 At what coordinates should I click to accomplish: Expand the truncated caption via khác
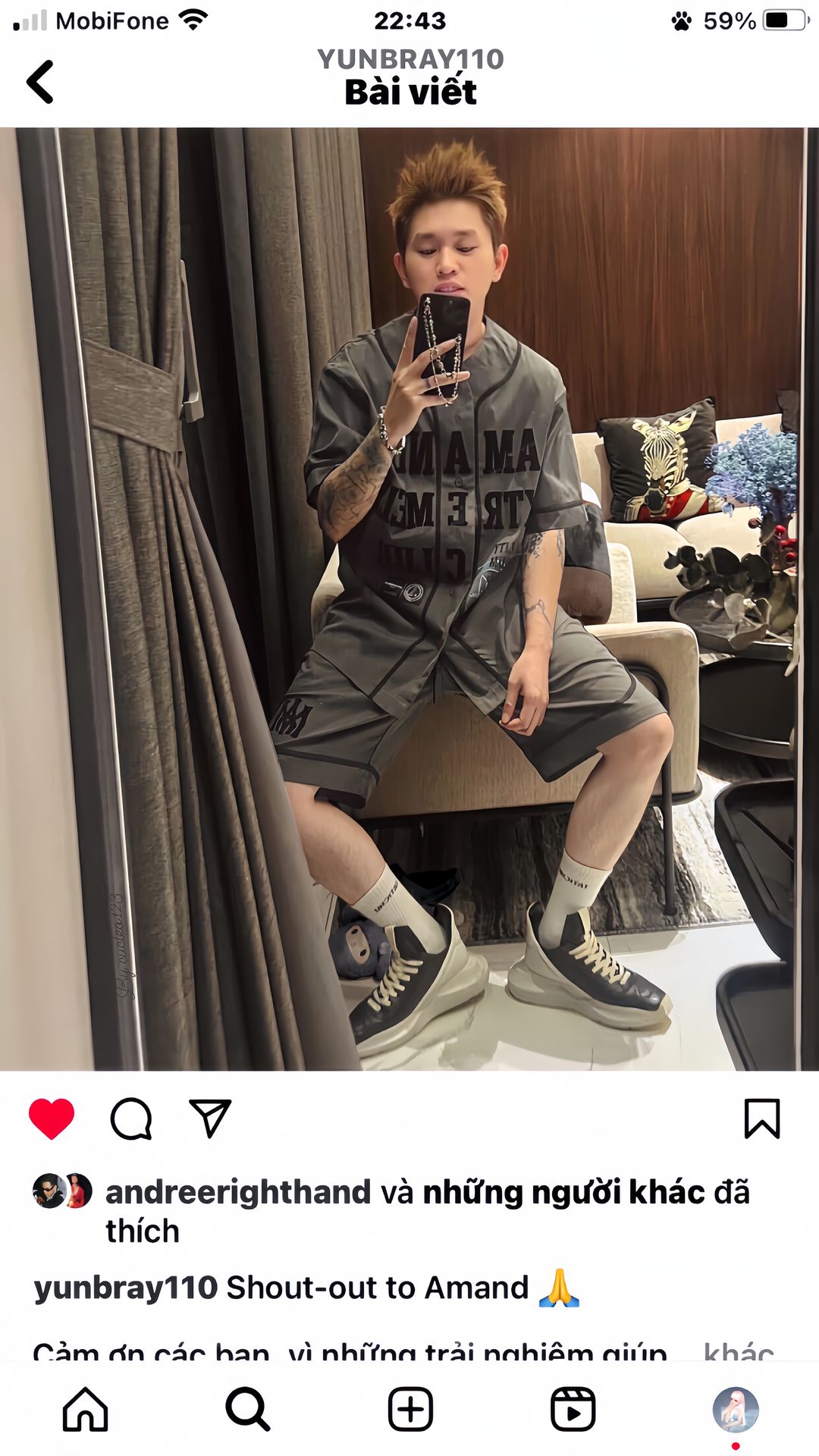coord(738,1351)
